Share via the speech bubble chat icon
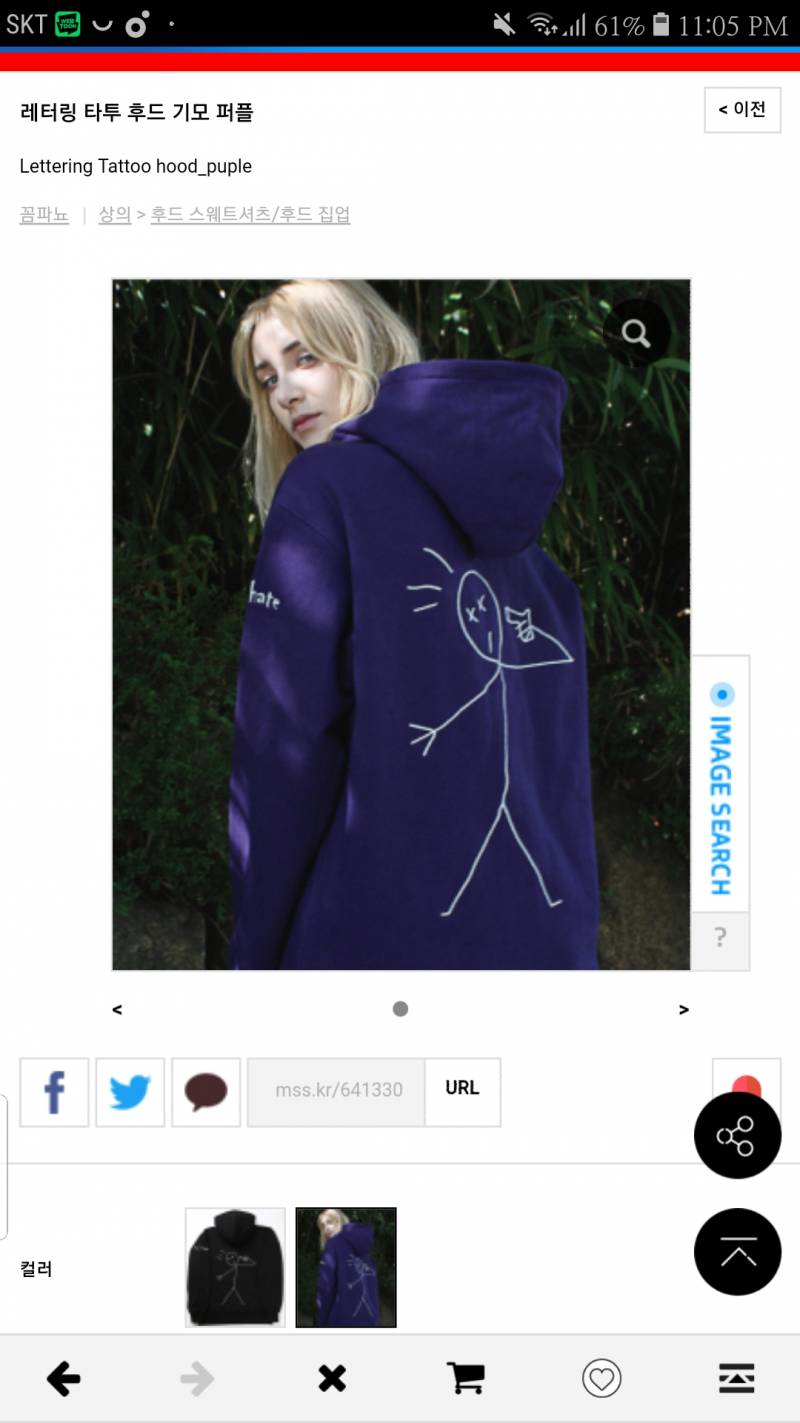Image resolution: width=800 pixels, height=1423 pixels. [206, 1092]
